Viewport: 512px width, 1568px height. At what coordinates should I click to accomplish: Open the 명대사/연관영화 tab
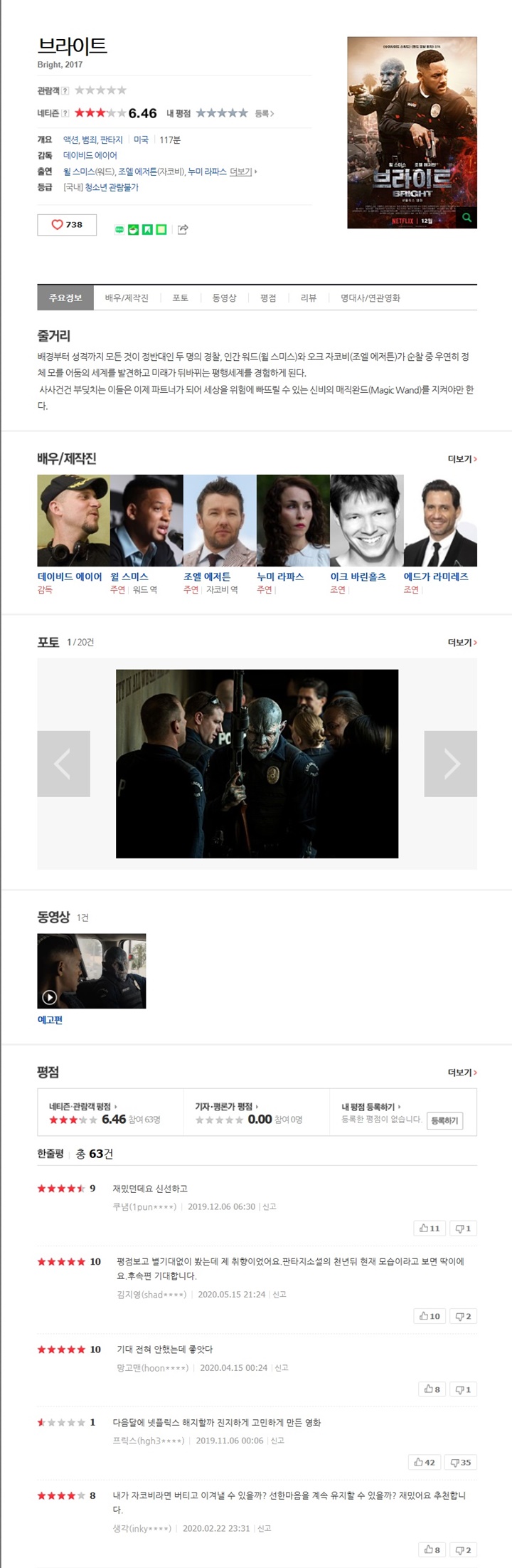pos(370,298)
